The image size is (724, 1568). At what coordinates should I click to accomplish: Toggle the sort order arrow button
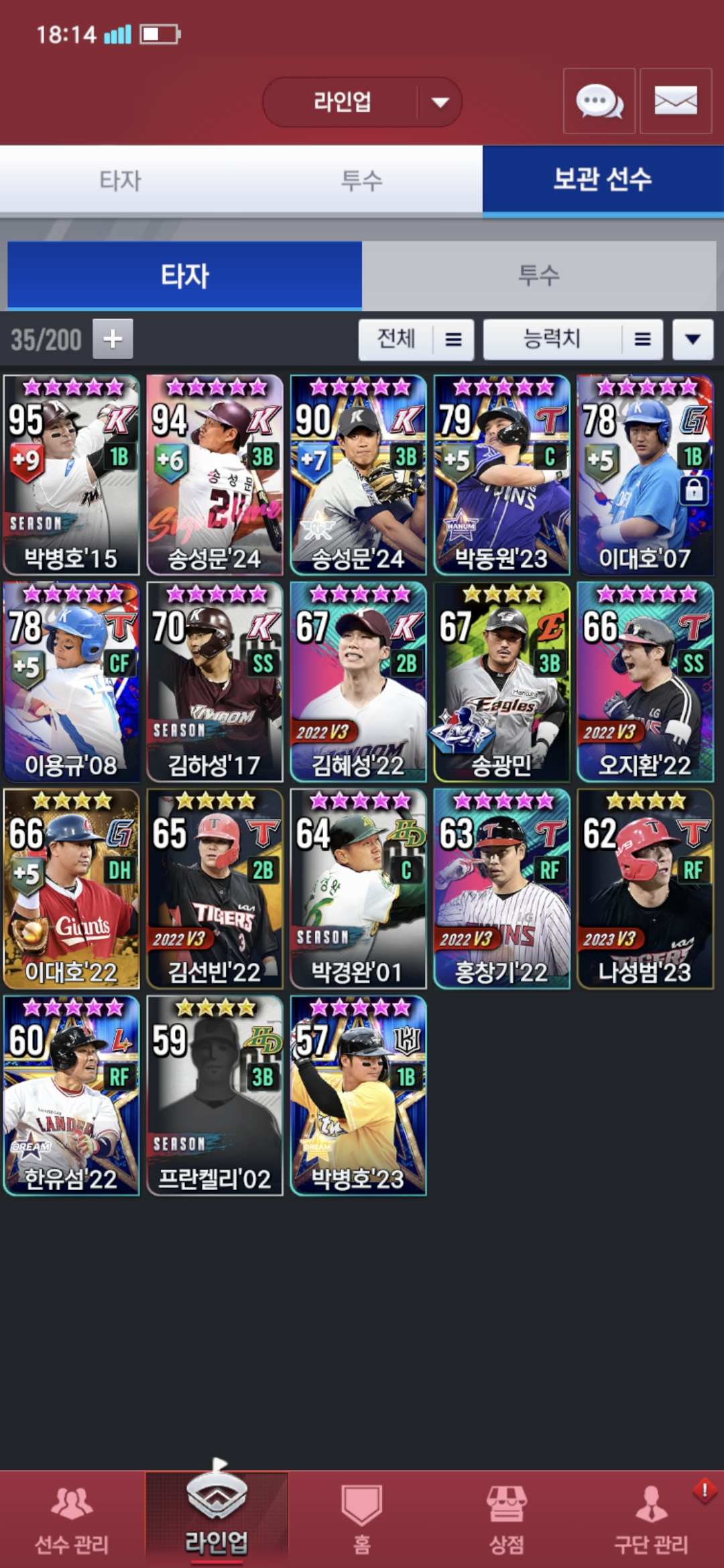point(692,339)
